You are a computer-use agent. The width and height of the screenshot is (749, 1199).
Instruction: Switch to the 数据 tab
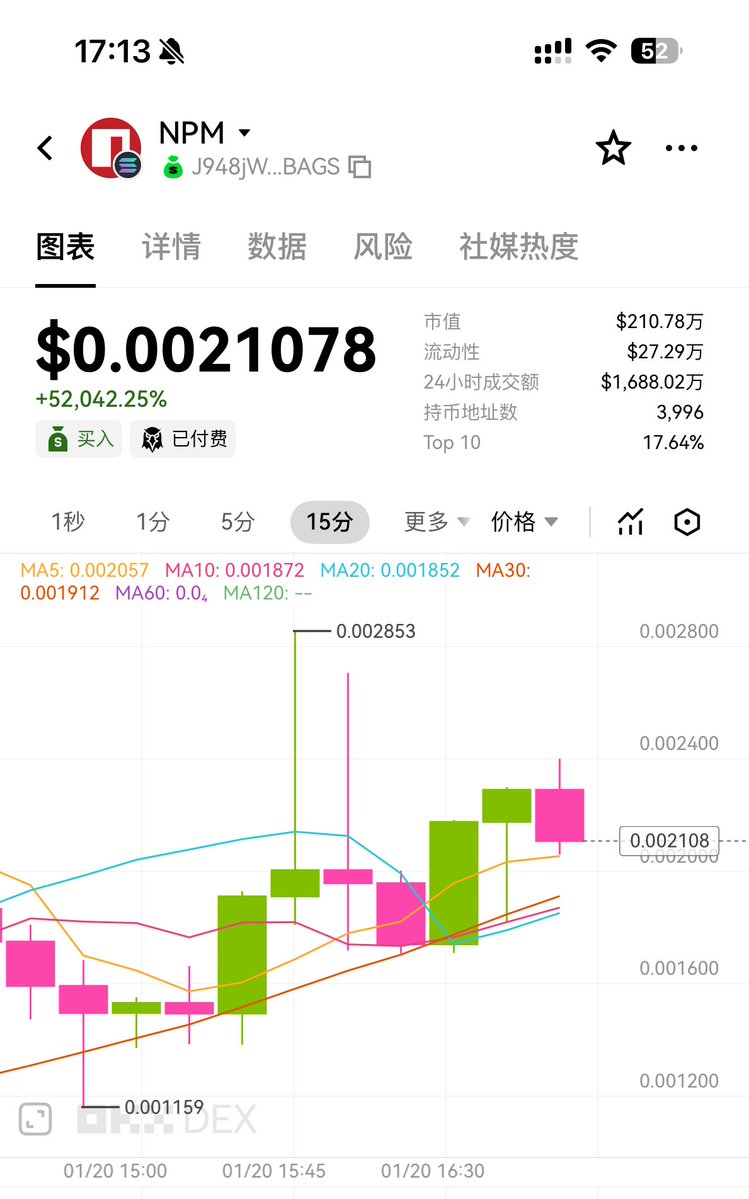tap(277, 247)
